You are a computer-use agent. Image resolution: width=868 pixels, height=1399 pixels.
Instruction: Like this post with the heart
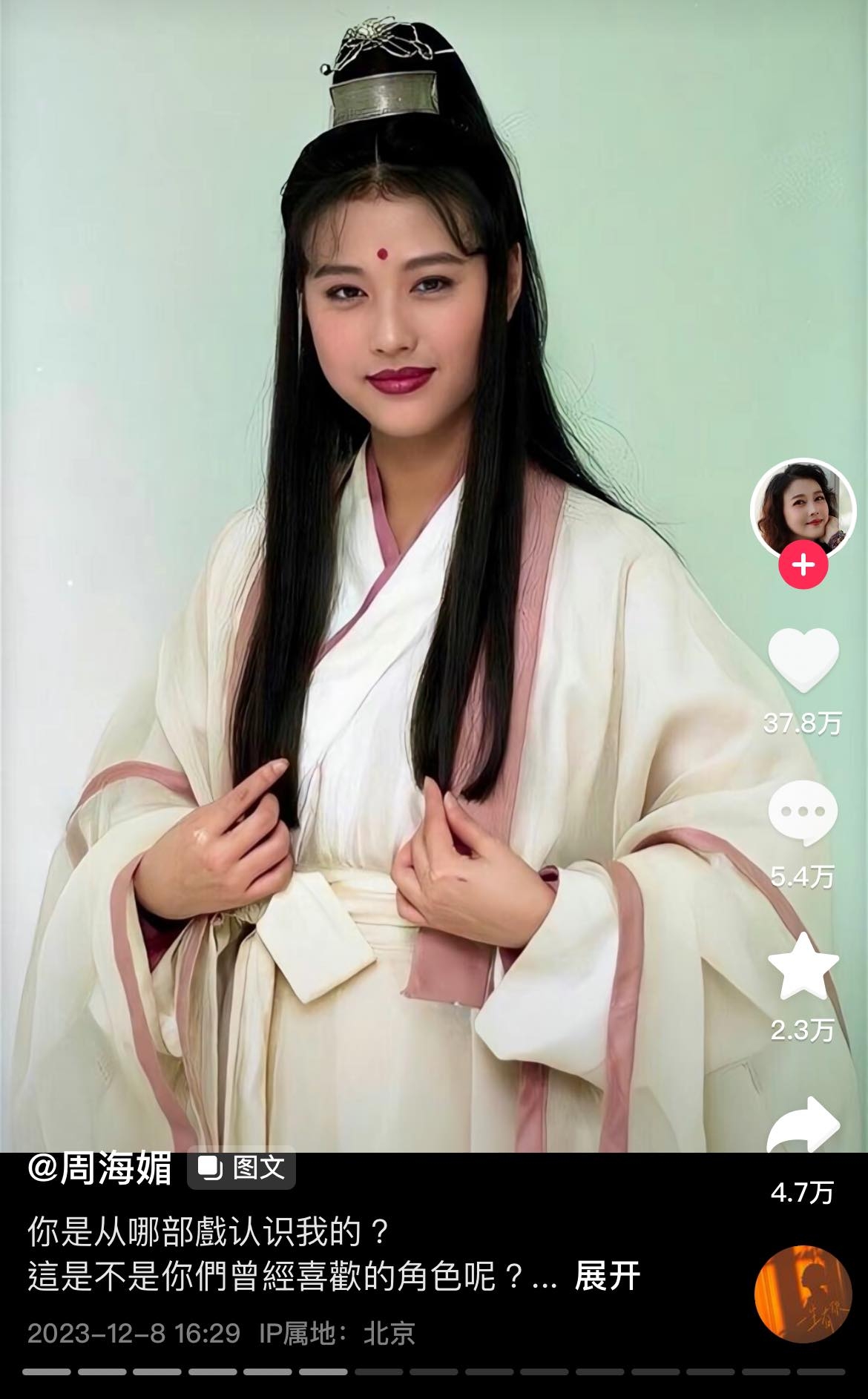[803, 659]
